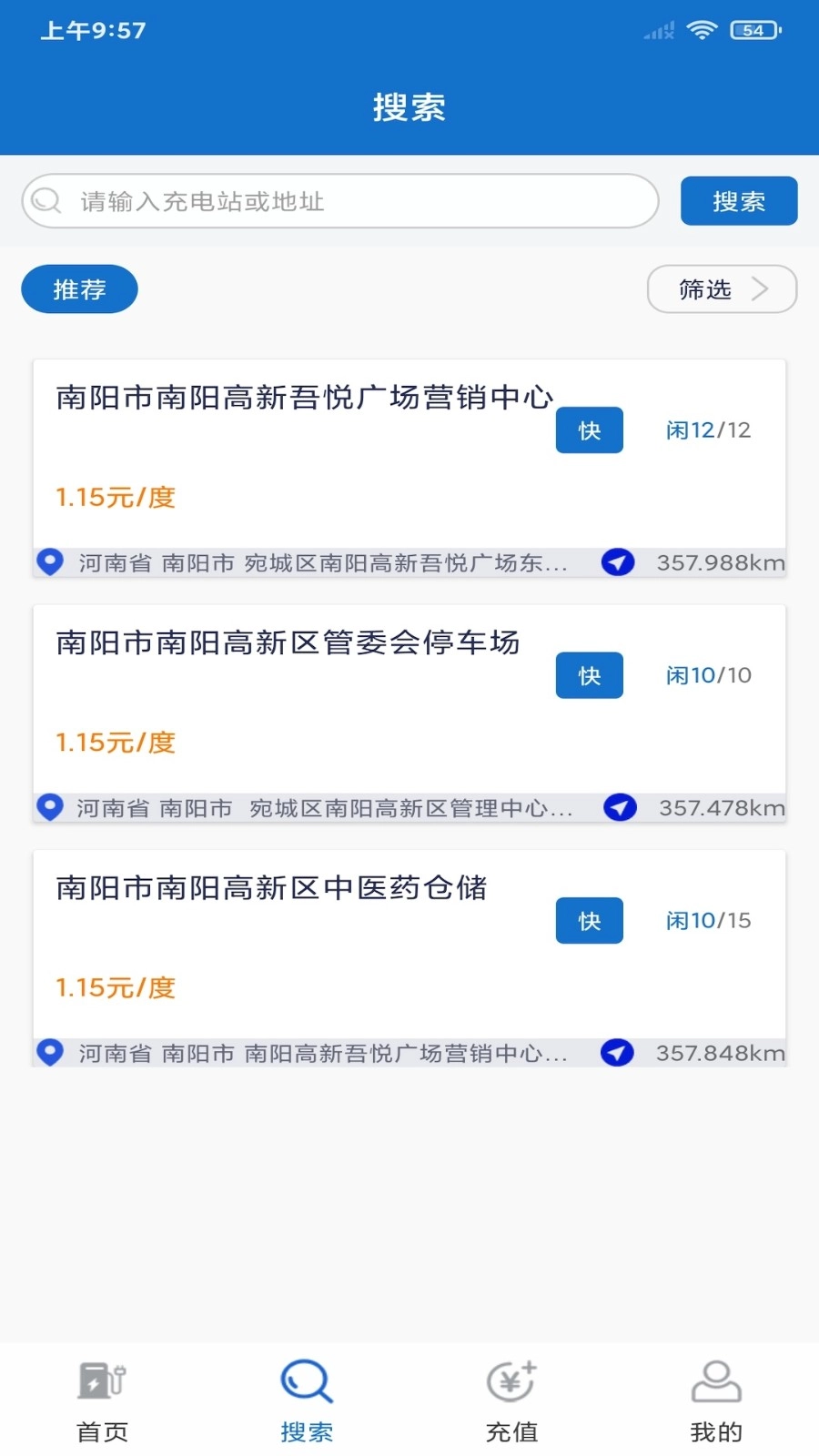Click the location pin icon for 中医药仓储 station
Viewport: 819px width, 1456px height.
(50, 1053)
